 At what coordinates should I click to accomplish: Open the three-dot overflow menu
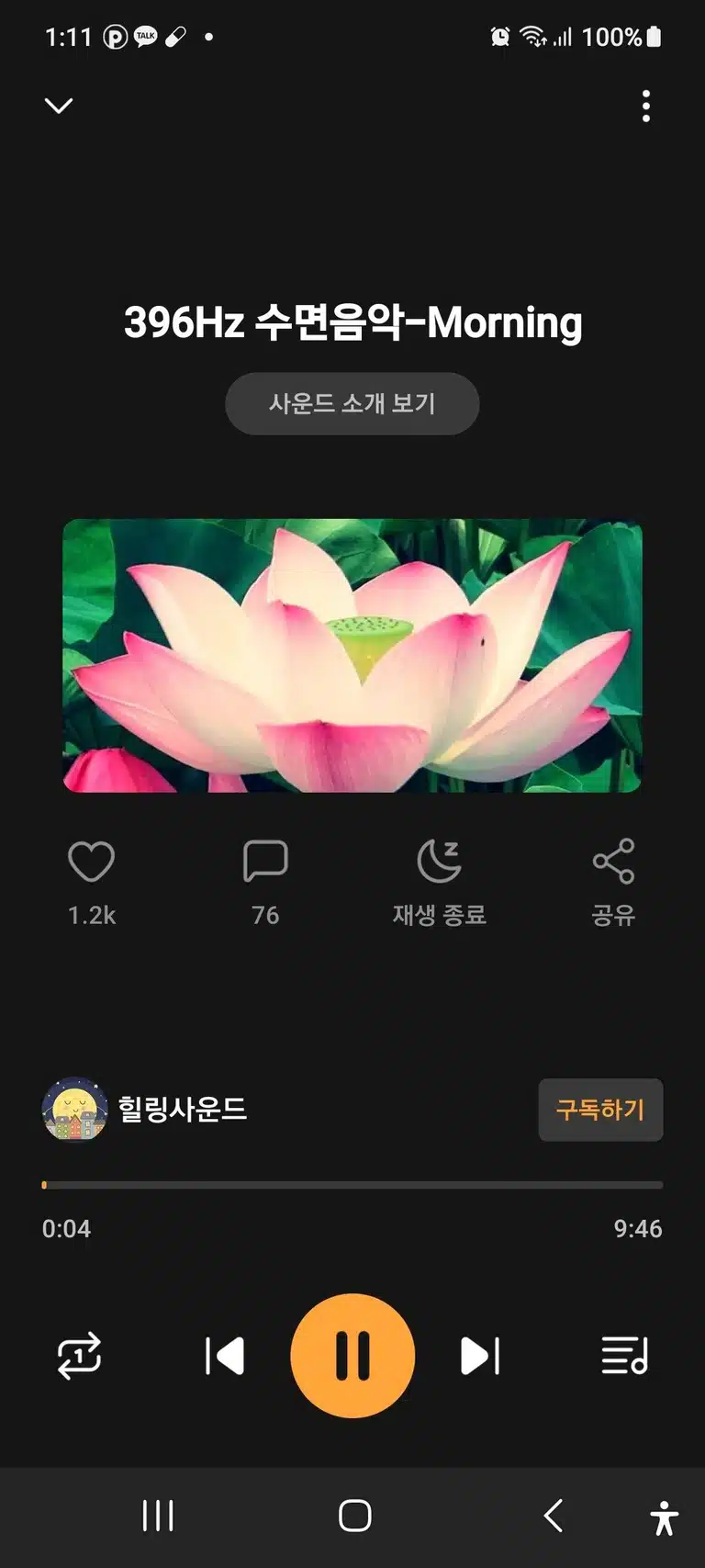tap(646, 107)
